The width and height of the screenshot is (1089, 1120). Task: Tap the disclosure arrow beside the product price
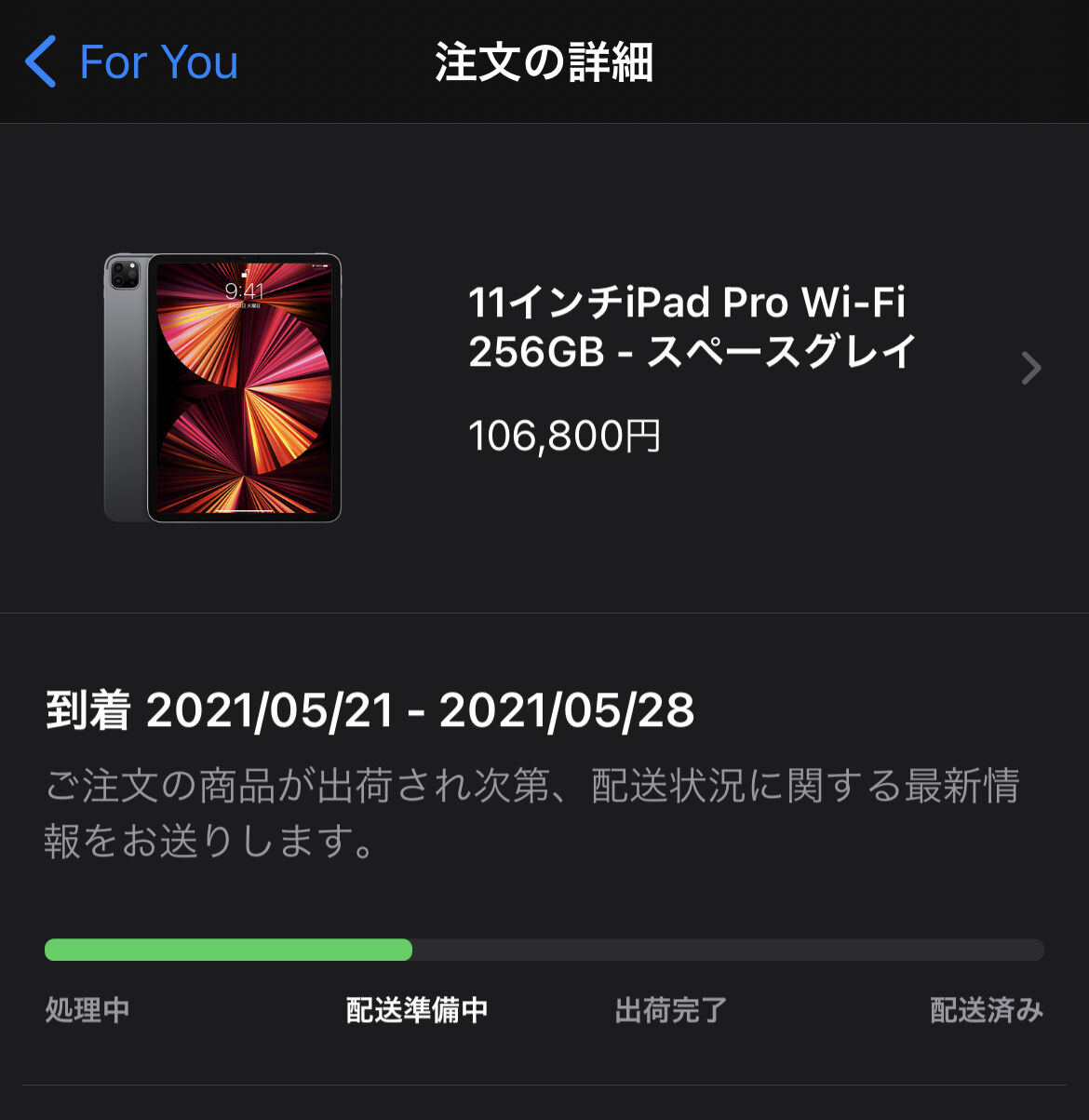pos(1031,369)
